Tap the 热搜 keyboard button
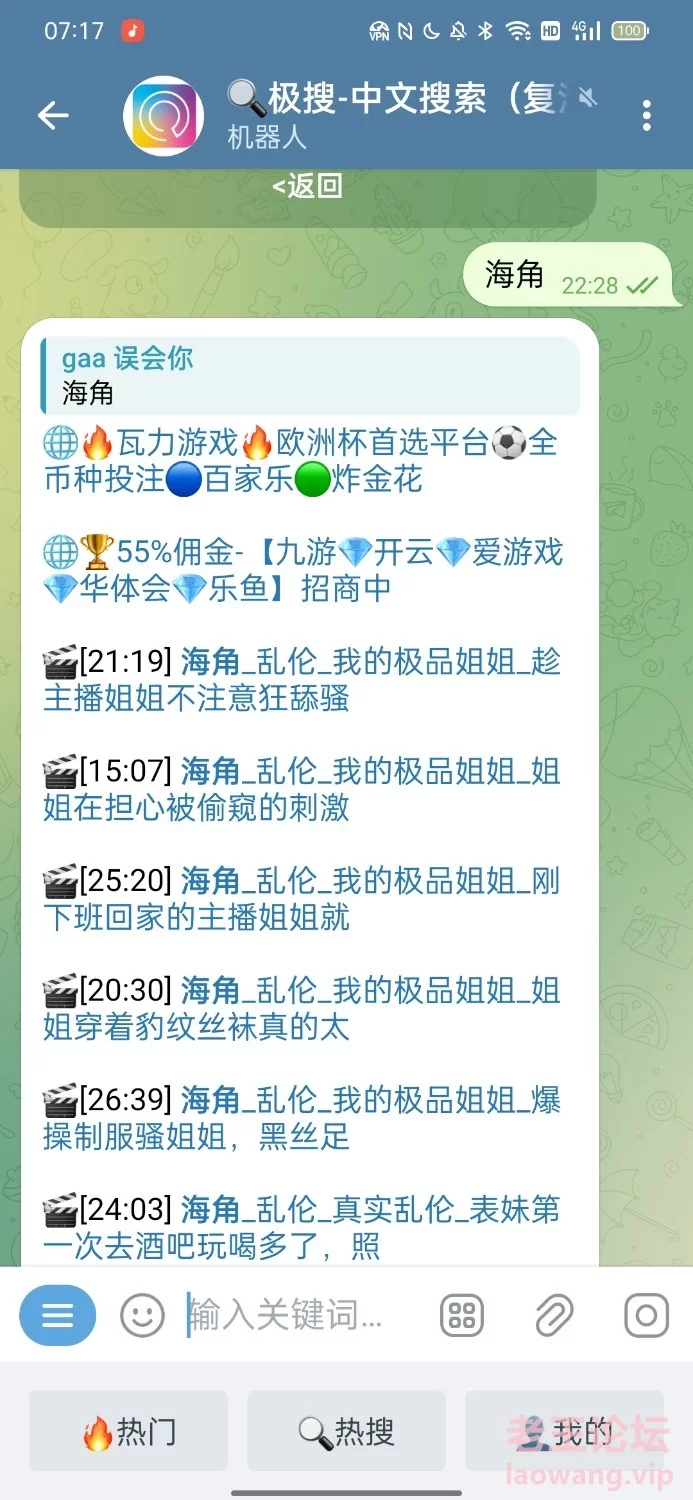This screenshot has height=1500, width=693. [x=346, y=1432]
